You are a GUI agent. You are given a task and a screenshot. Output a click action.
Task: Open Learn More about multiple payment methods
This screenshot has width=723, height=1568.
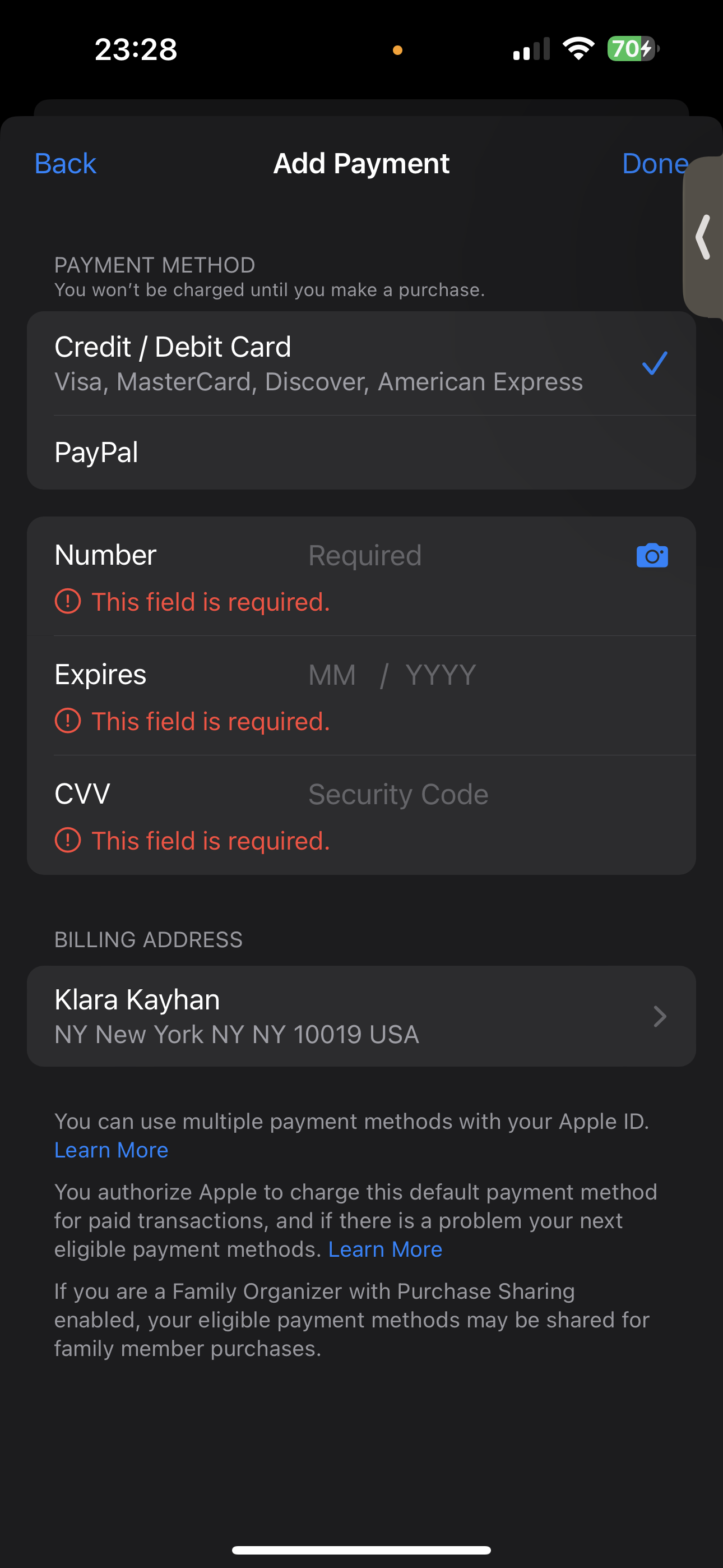pos(112,1150)
